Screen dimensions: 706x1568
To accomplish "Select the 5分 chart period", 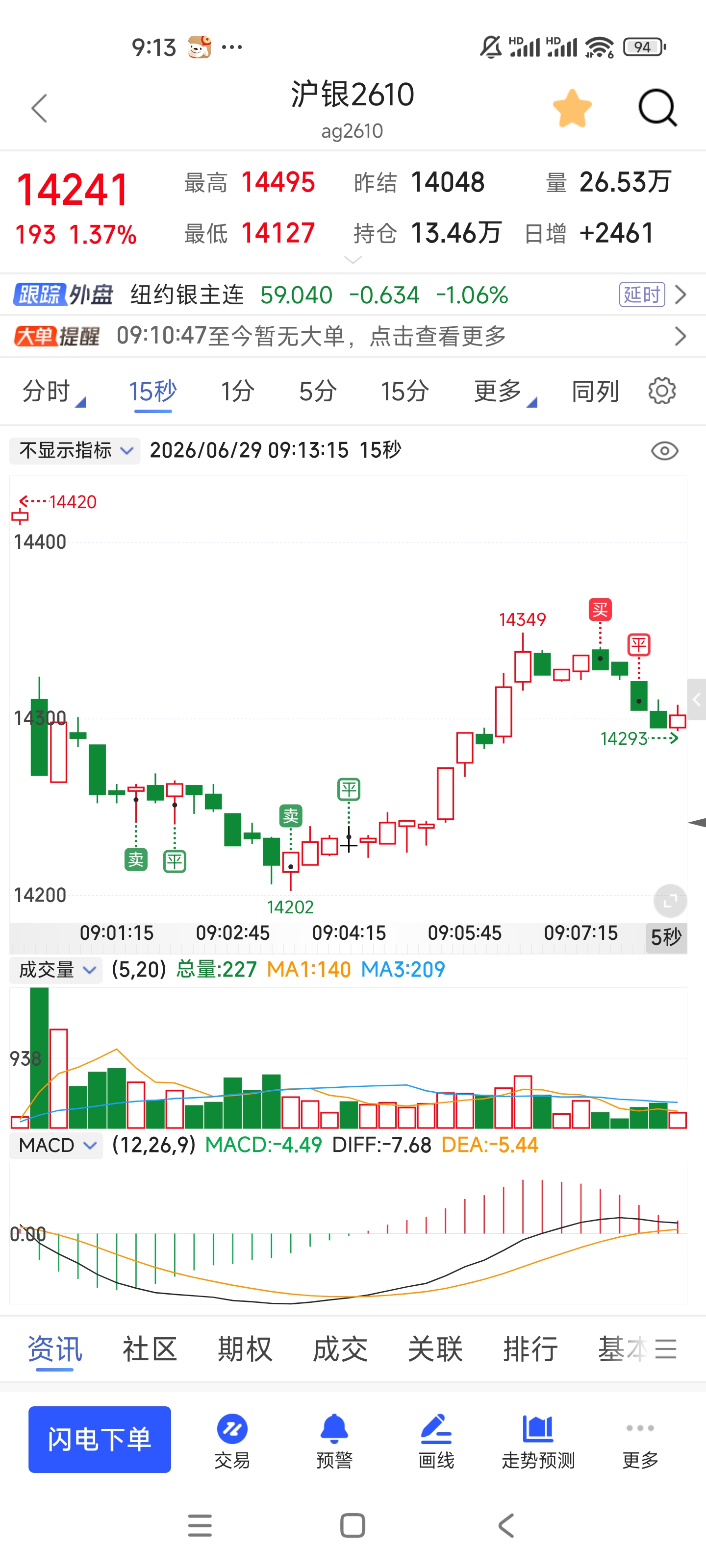I will click(x=317, y=392).
